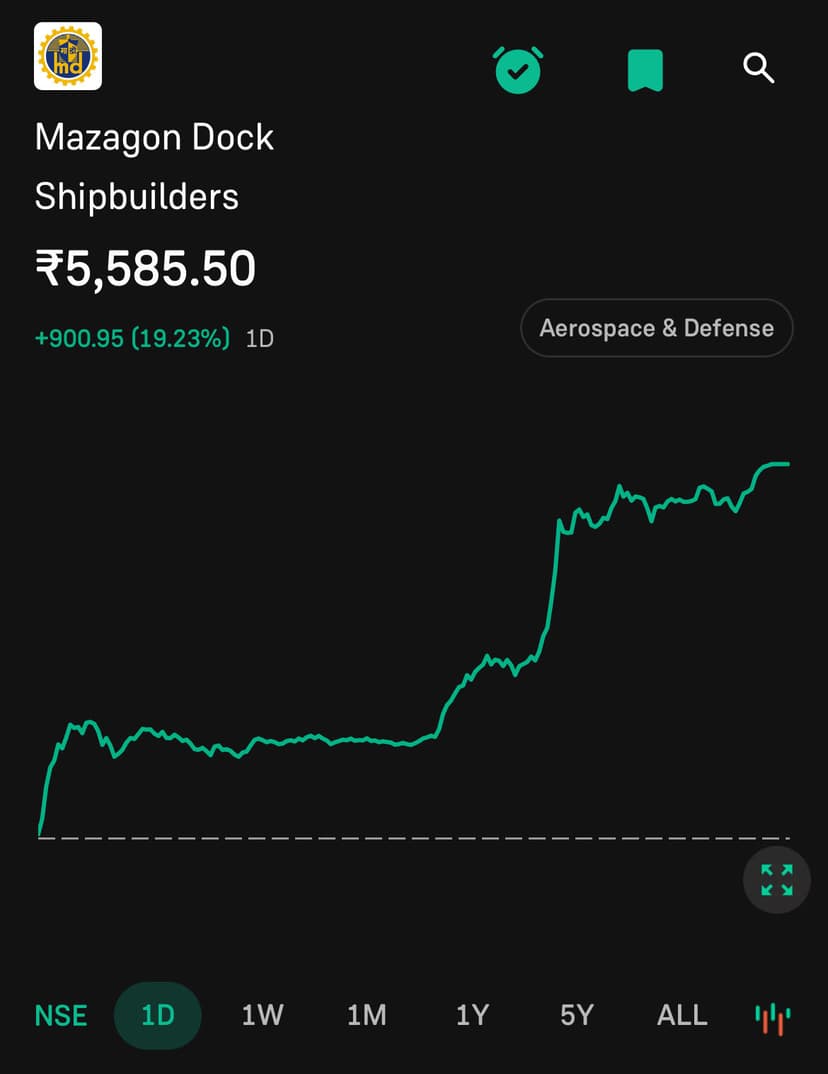Expand chart to fullscreen

(776, 879)
